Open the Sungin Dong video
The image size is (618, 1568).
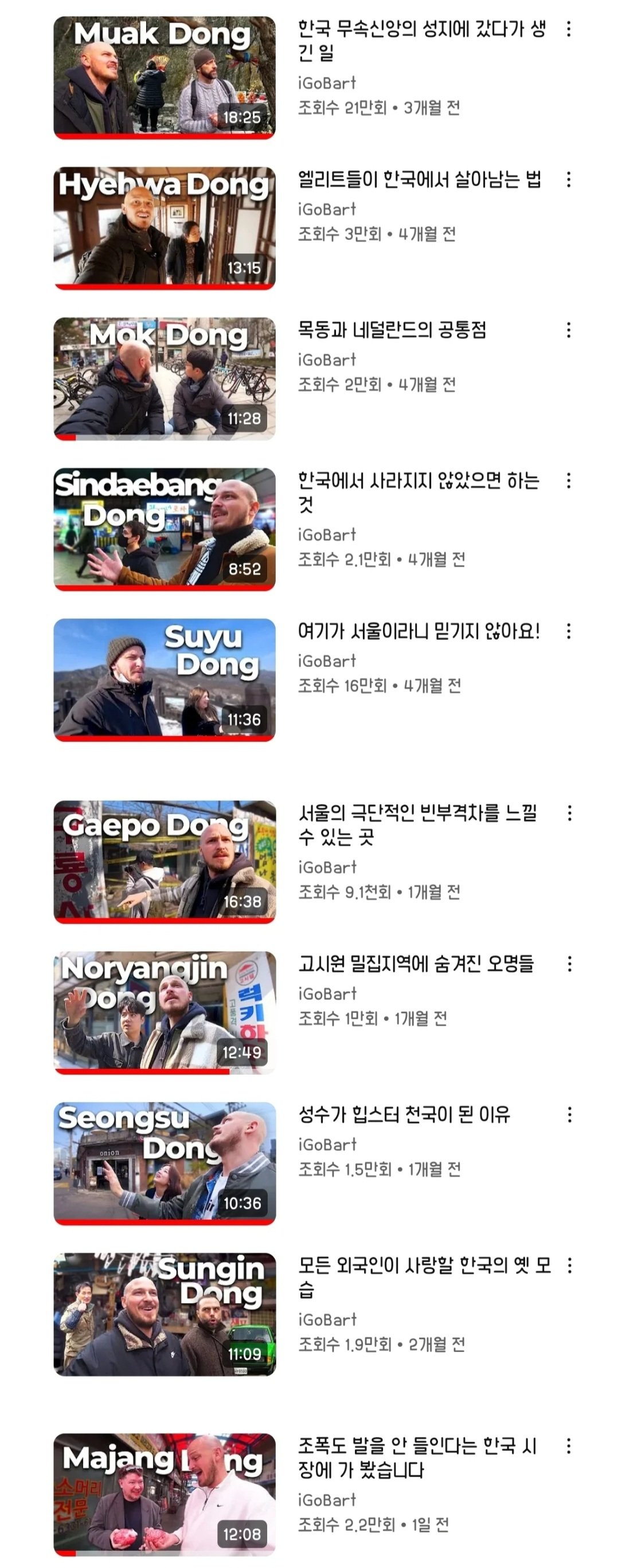(x=165, y=1314)
